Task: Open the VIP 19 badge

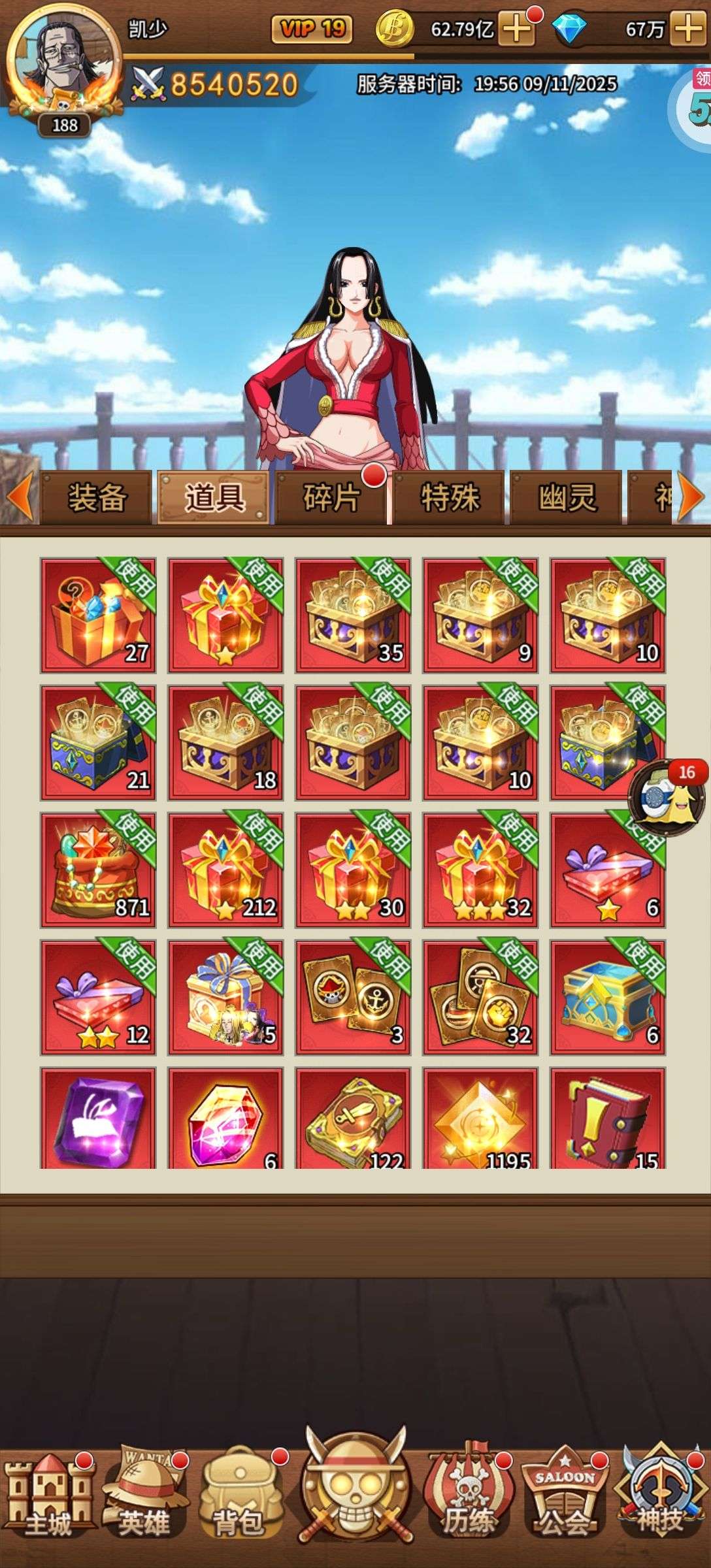Action: 312,29
